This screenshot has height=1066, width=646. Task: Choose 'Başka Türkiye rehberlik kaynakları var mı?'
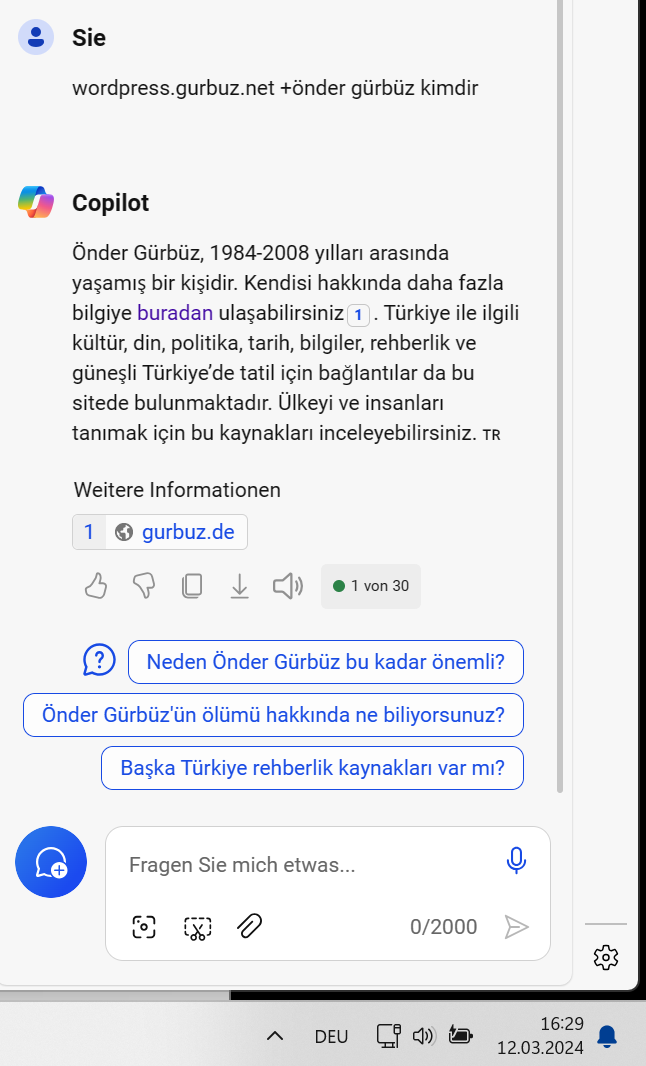312,768
